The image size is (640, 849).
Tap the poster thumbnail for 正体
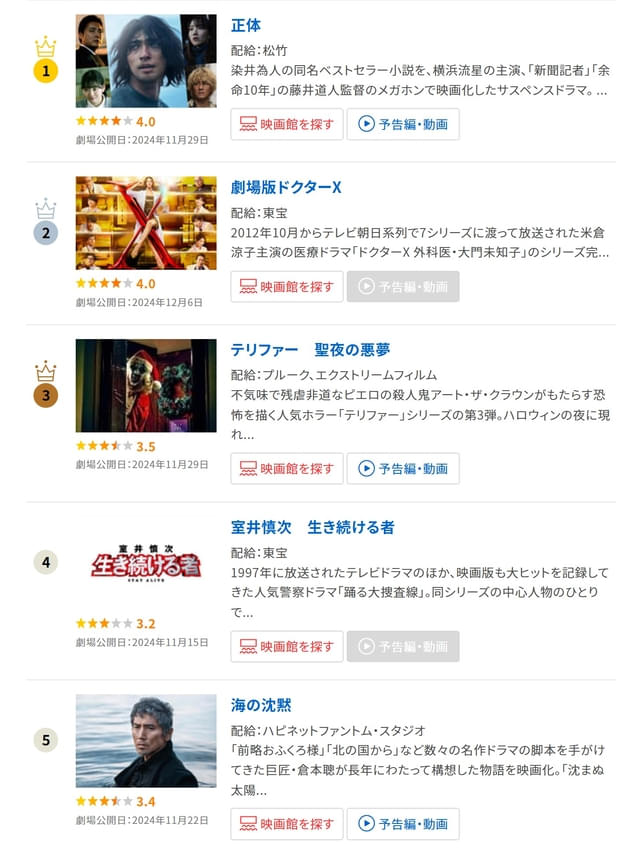(x=146, y=61)
